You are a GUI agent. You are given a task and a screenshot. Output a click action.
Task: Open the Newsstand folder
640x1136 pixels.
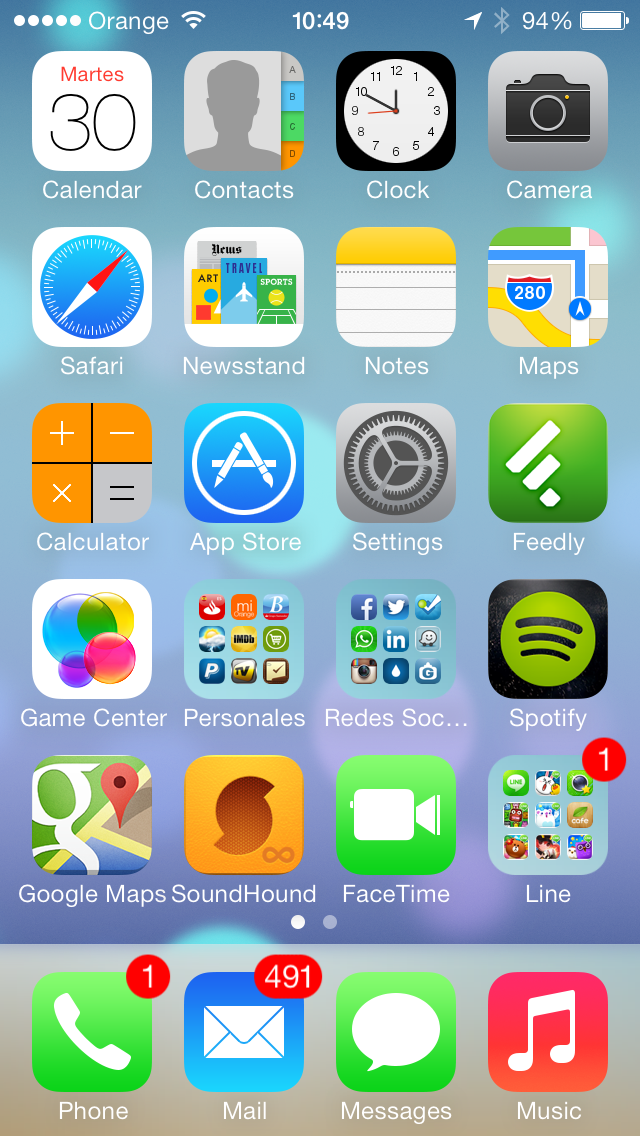pos(244,287)
